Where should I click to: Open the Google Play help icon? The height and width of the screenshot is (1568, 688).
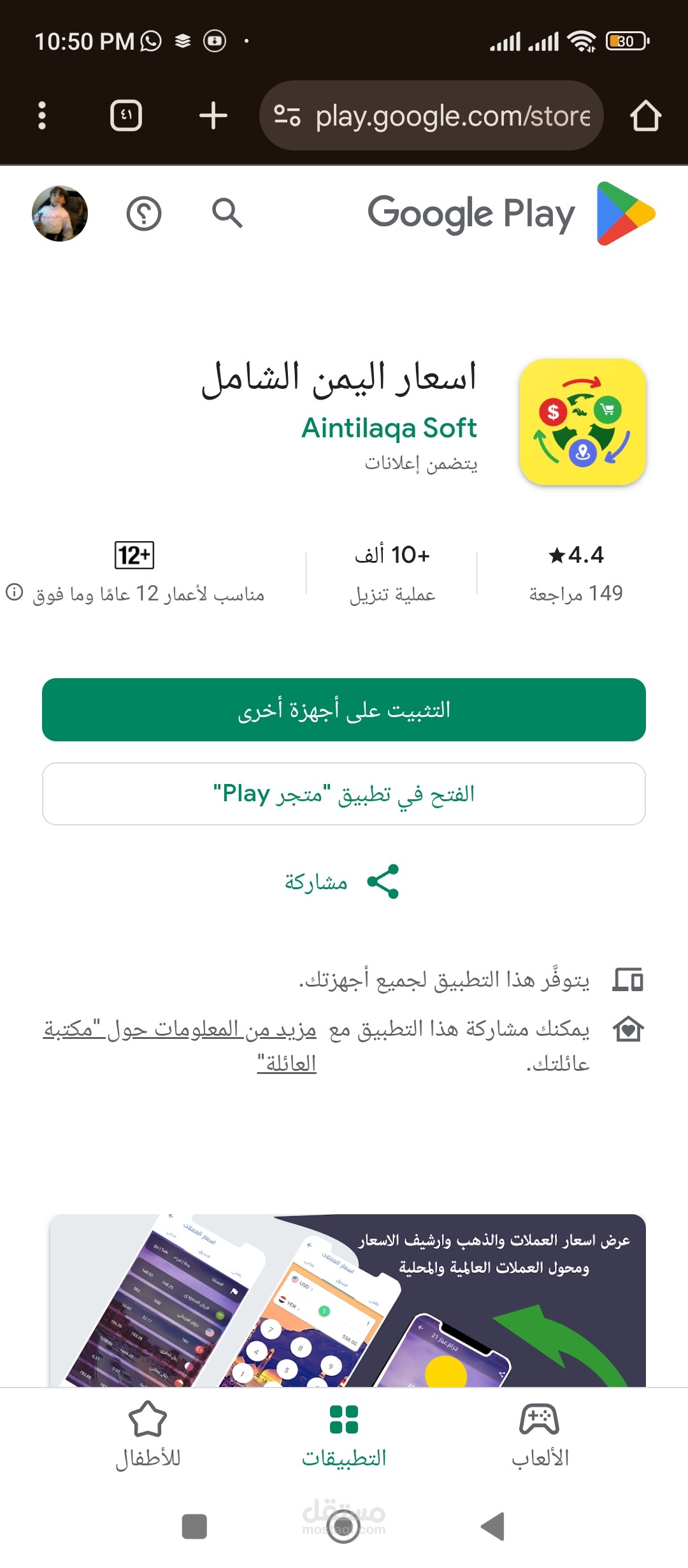click(x=144, y=214)
